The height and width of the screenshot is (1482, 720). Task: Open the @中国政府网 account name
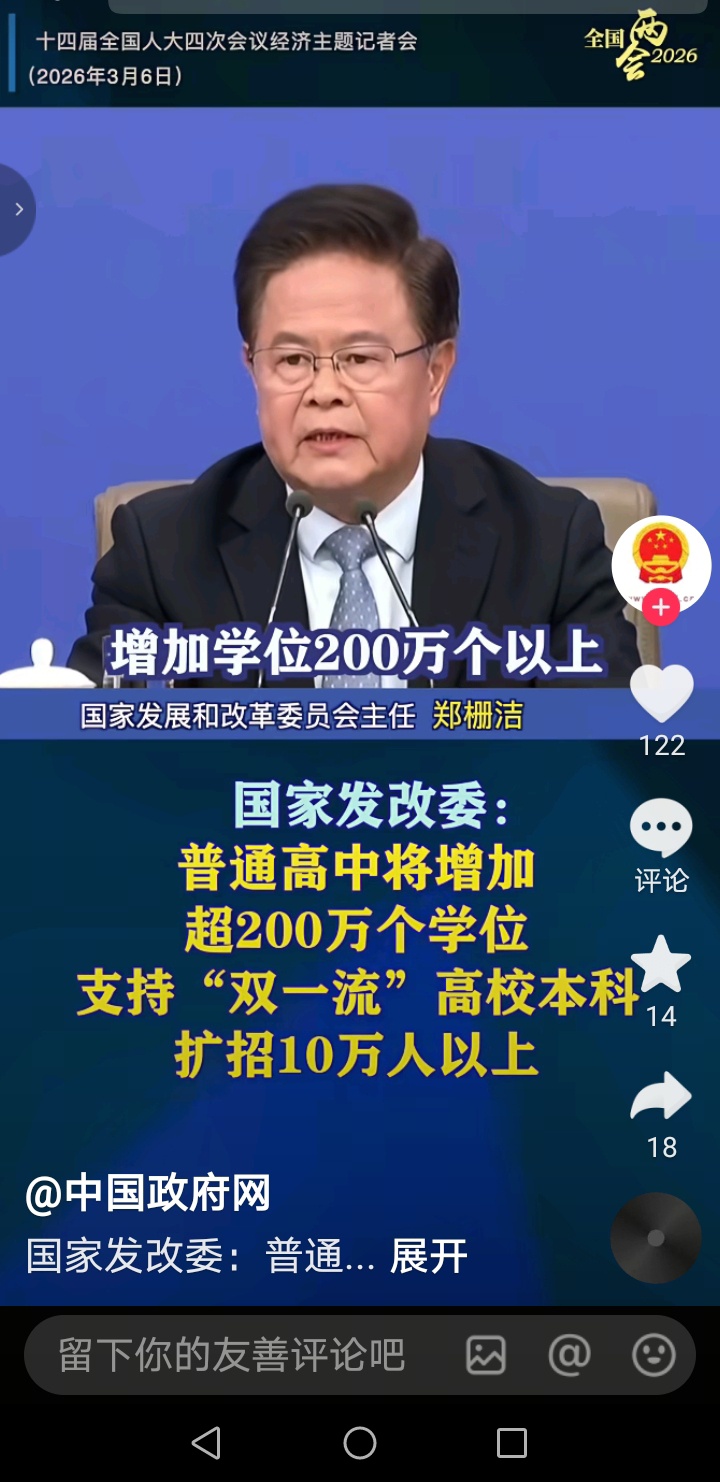tap(148, 1194)
